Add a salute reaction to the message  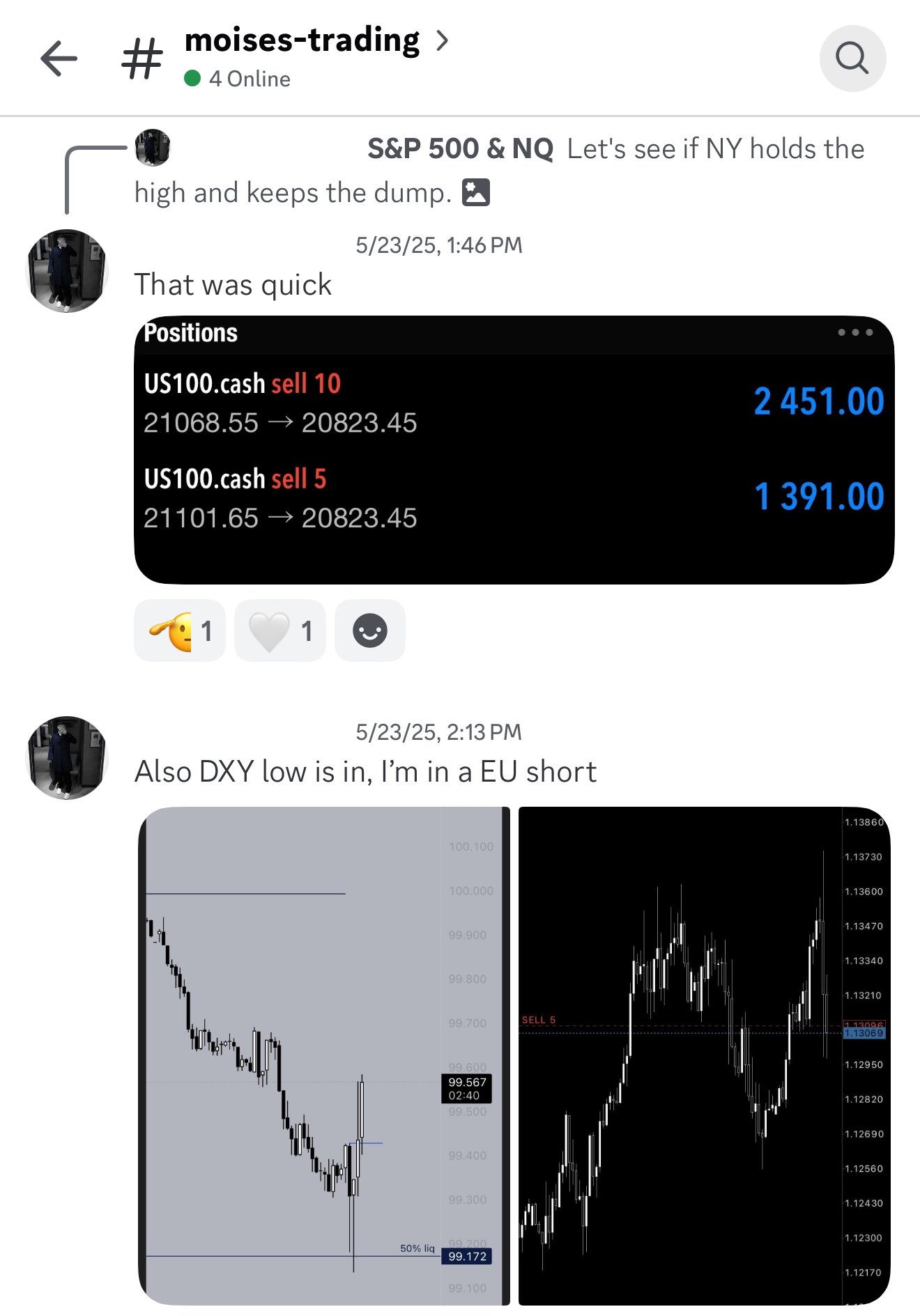(180, 630)
